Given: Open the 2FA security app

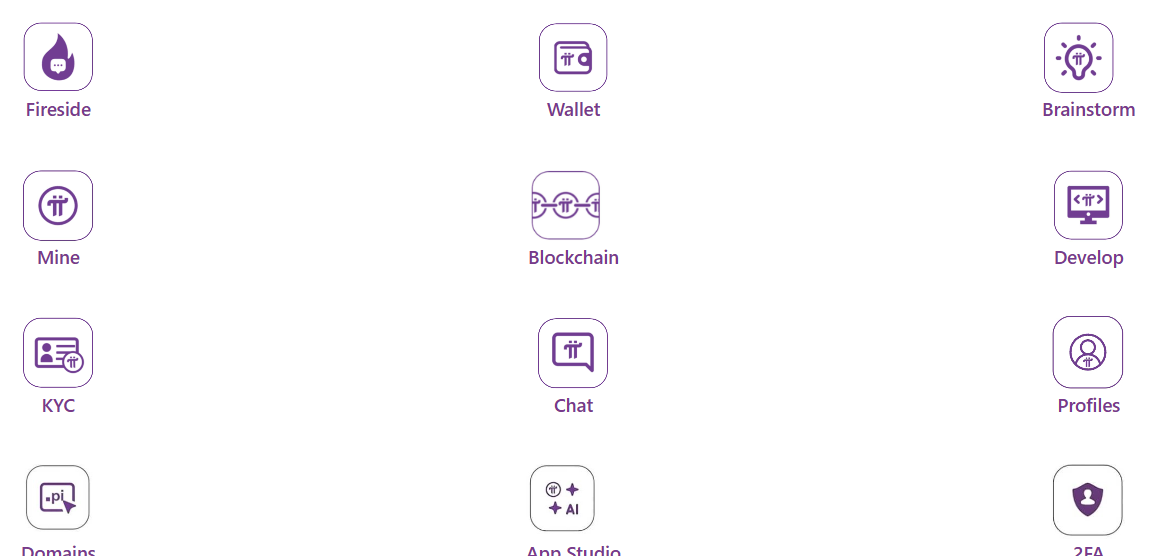Looking at the screenshot, I should coord(1087,500).
